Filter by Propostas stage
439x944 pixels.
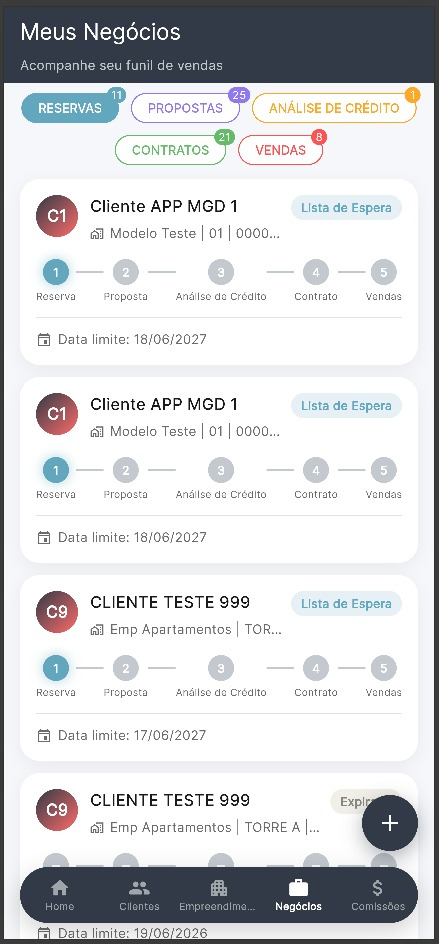[185, 108]
